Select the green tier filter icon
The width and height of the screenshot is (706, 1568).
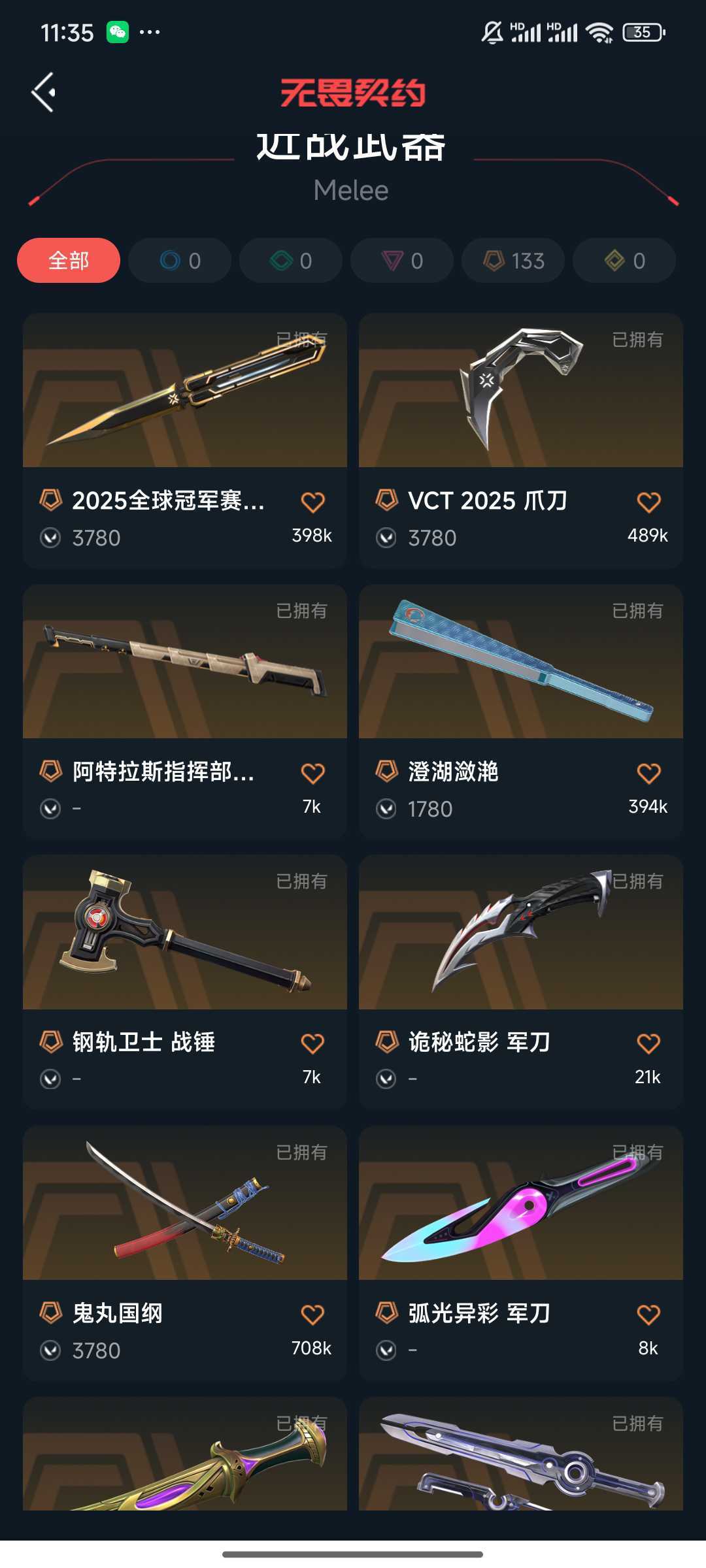290,260
